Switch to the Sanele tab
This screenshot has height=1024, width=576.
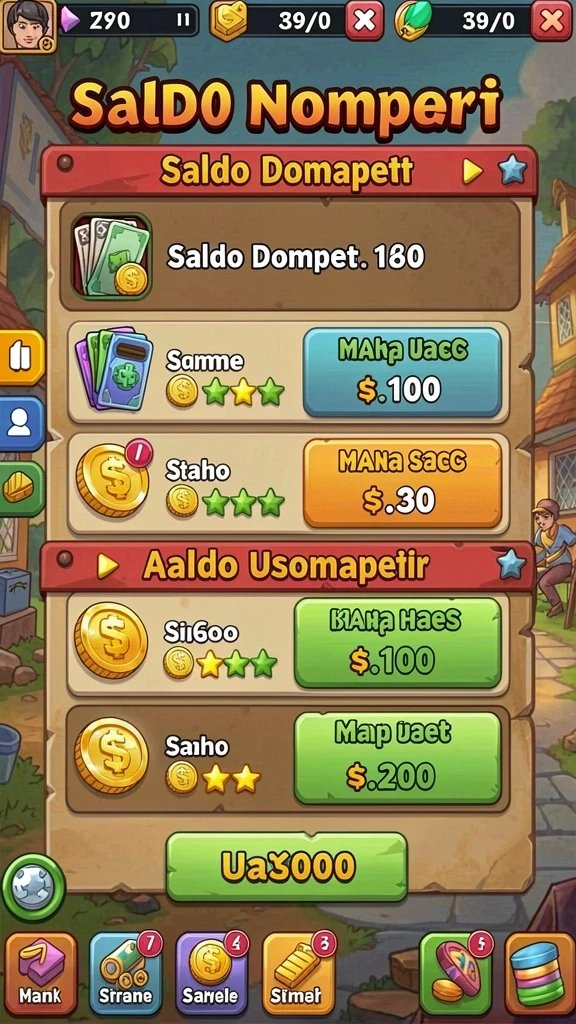(211, 973)
